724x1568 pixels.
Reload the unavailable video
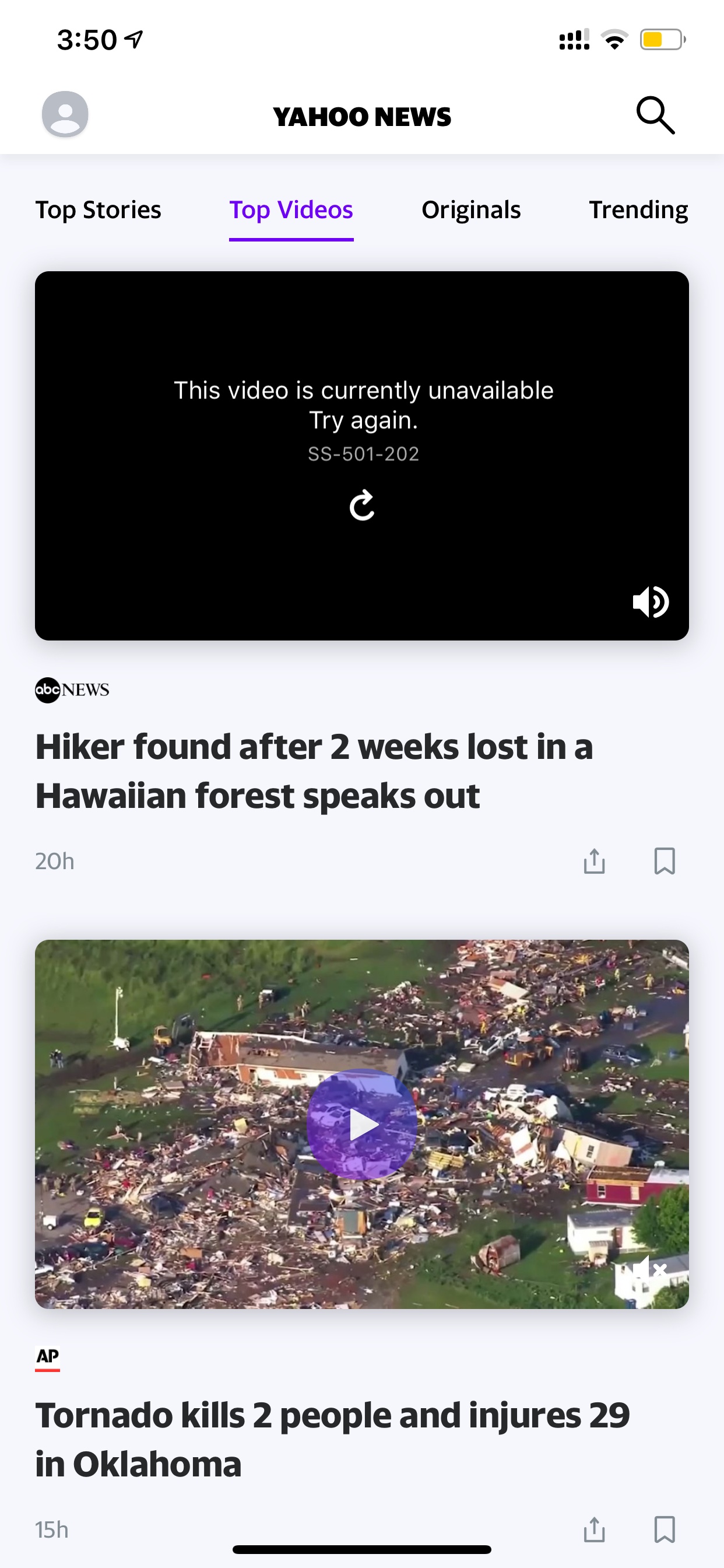pyautogui.click(x=362, y=505)
